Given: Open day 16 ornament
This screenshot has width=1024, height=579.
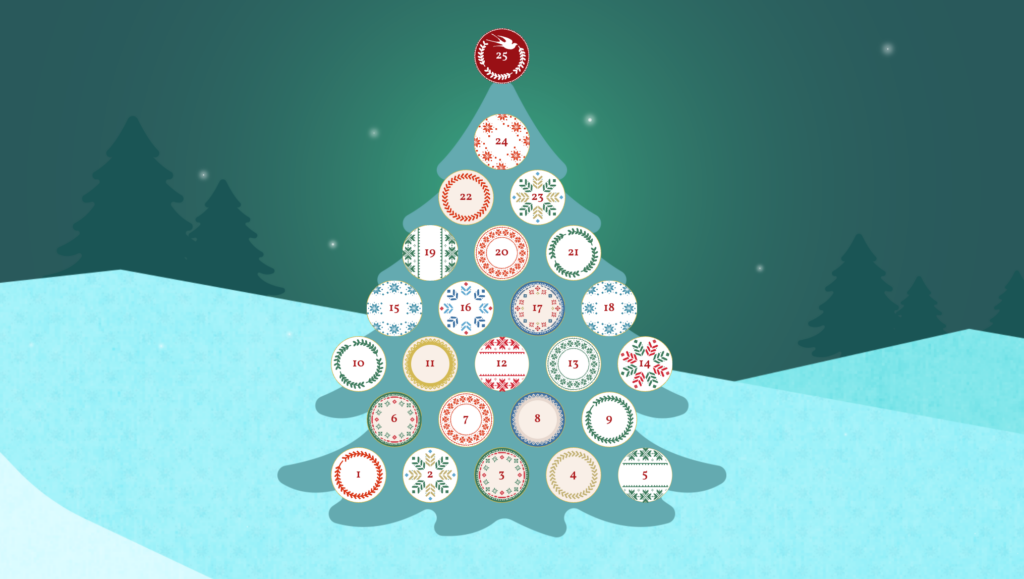Looking at the screenshot, I should tap(466, 308).
